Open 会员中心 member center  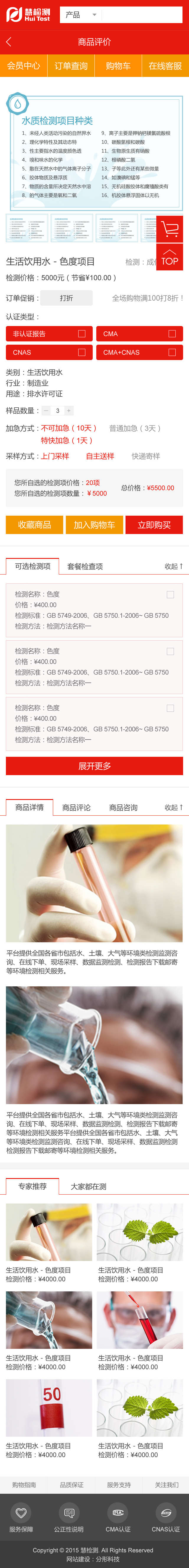24,66
